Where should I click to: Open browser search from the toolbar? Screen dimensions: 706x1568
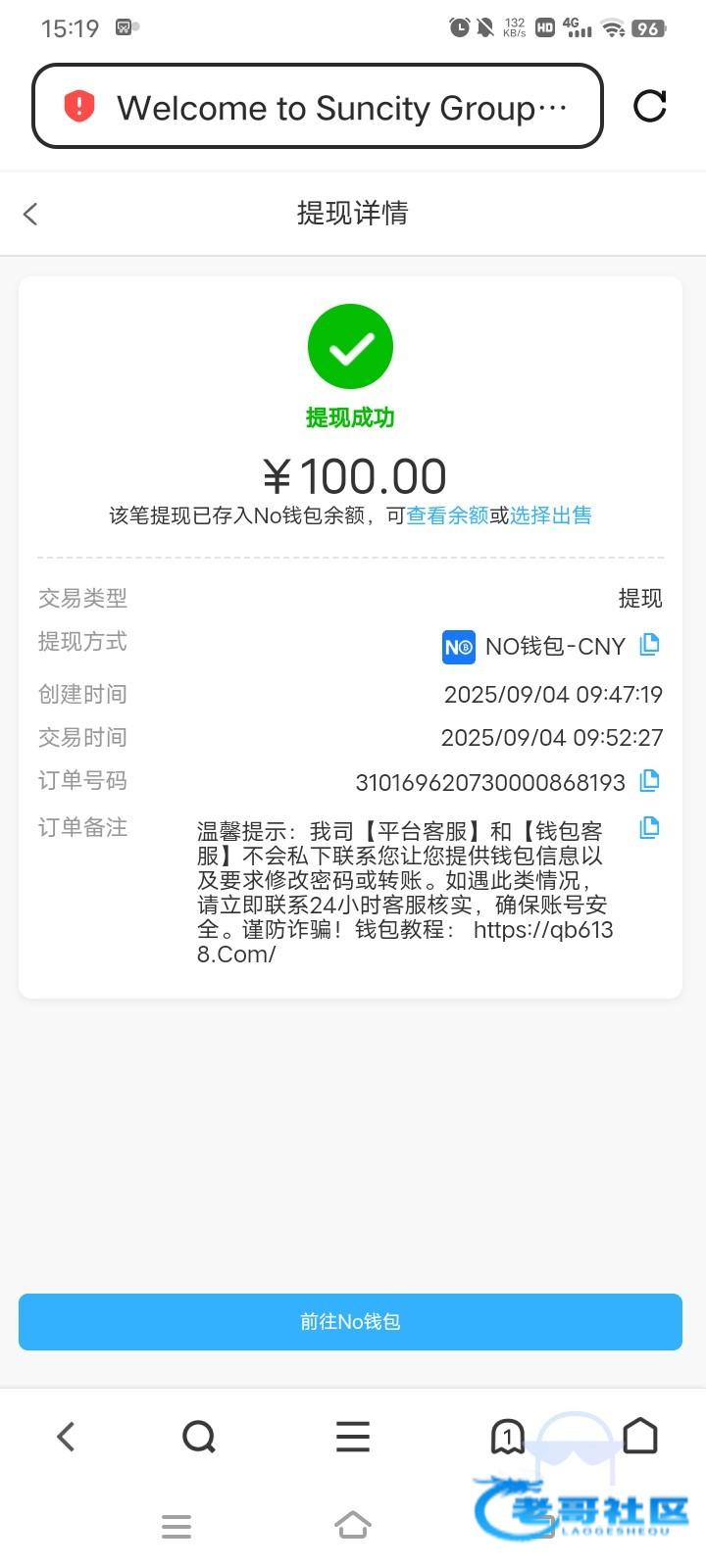coord(199,1437)
